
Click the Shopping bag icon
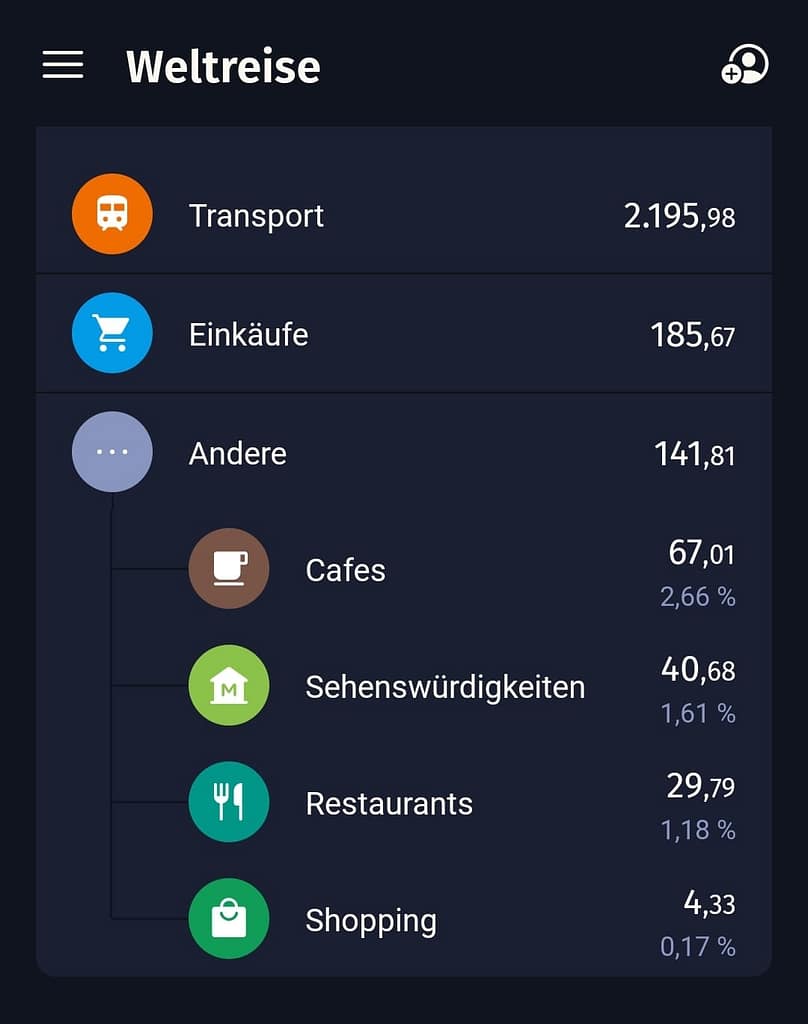(228, 919)
